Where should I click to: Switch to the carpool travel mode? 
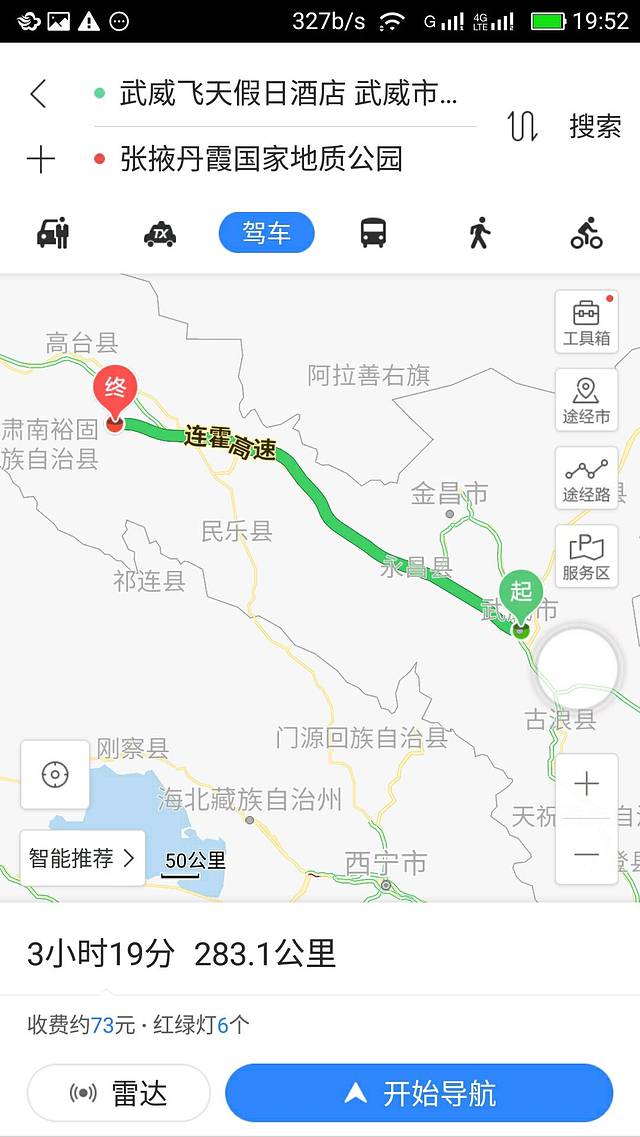click(x=53, y=233)
